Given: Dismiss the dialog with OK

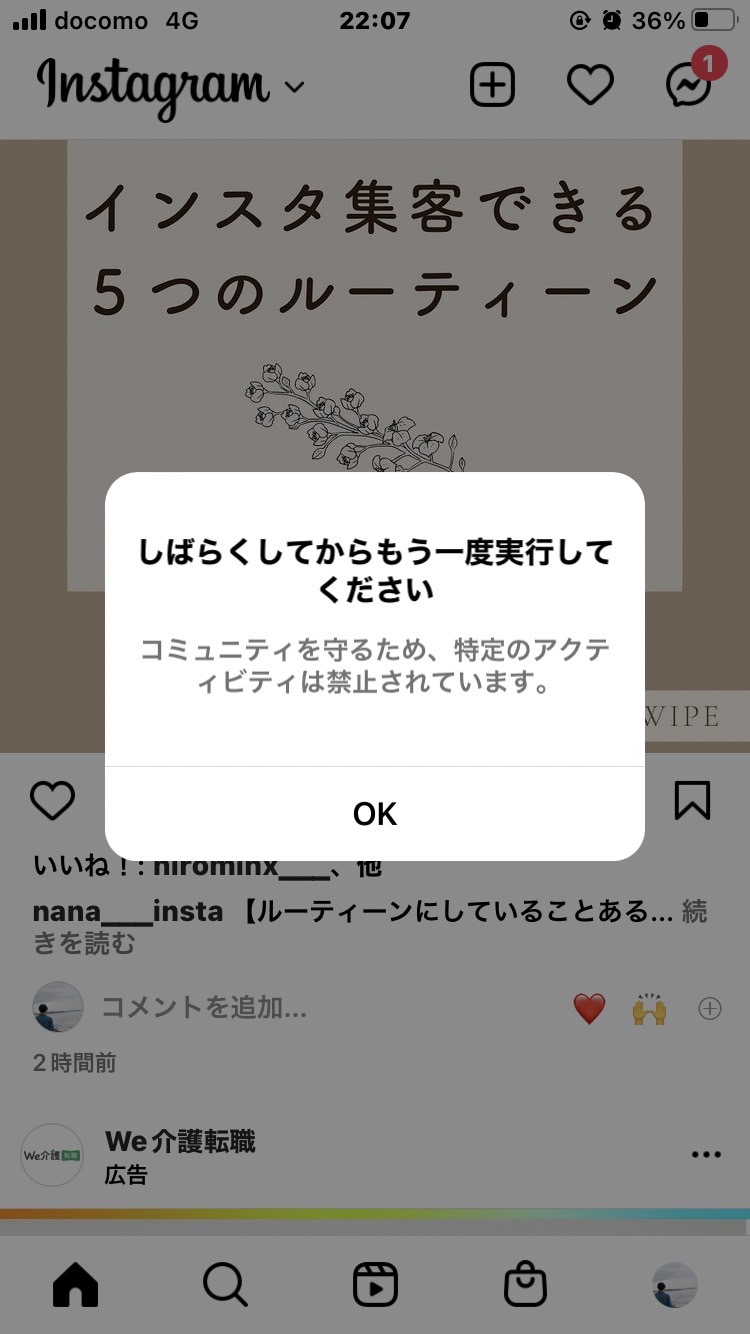Looking at the screenshot, I should pyautogui.click(x=375, y=814).
